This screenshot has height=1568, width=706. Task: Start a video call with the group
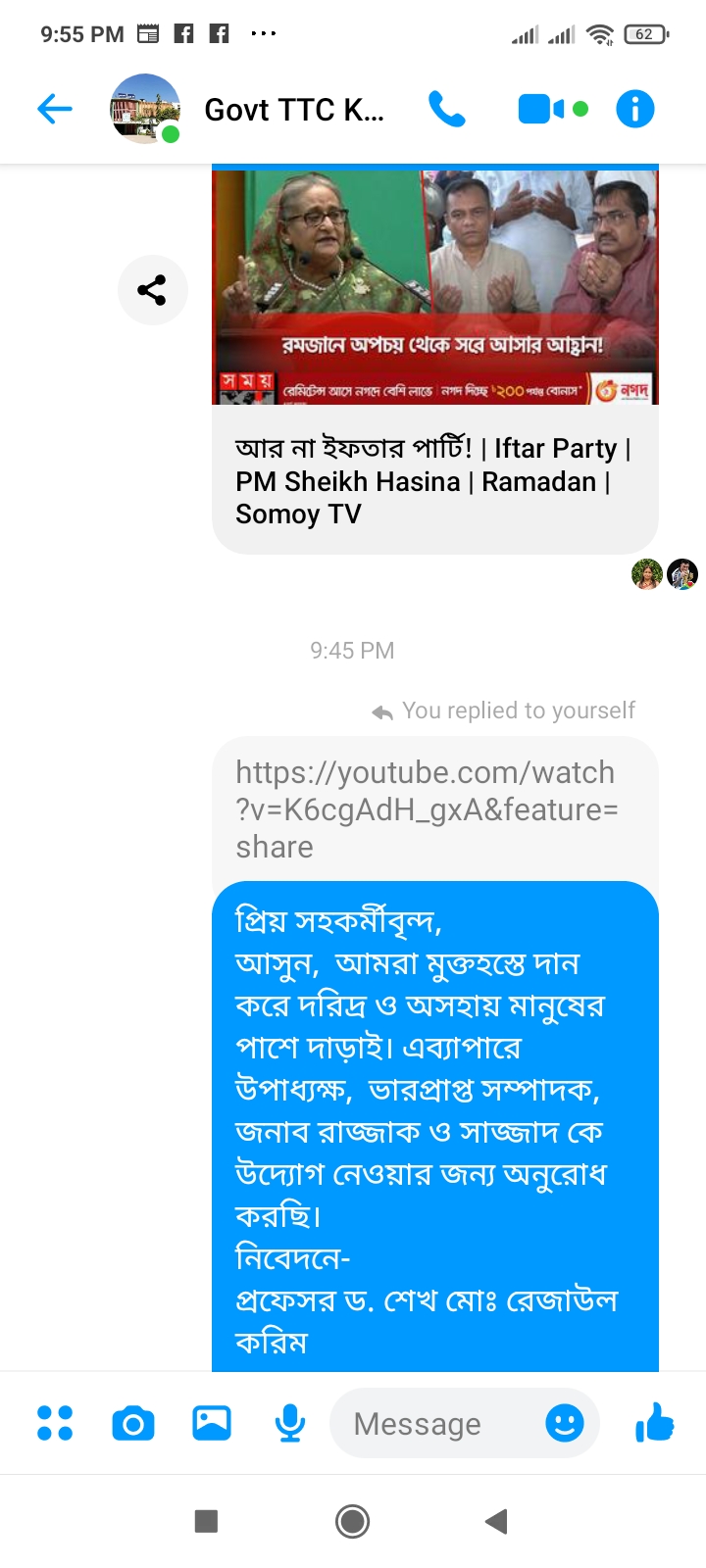coord(541,109)
